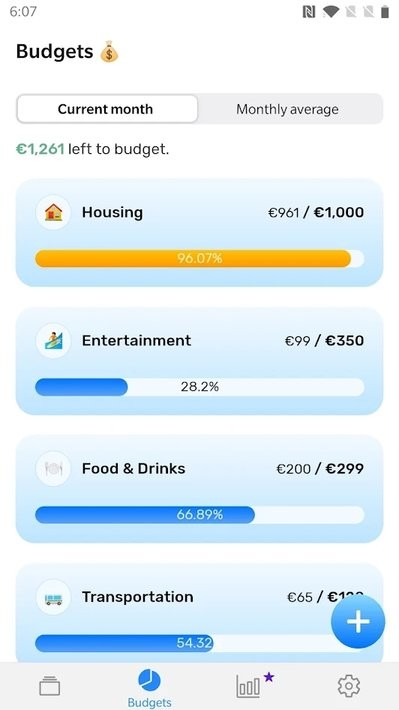
Task: Add a new budget with plus button
Action: [x=358, y=622]
